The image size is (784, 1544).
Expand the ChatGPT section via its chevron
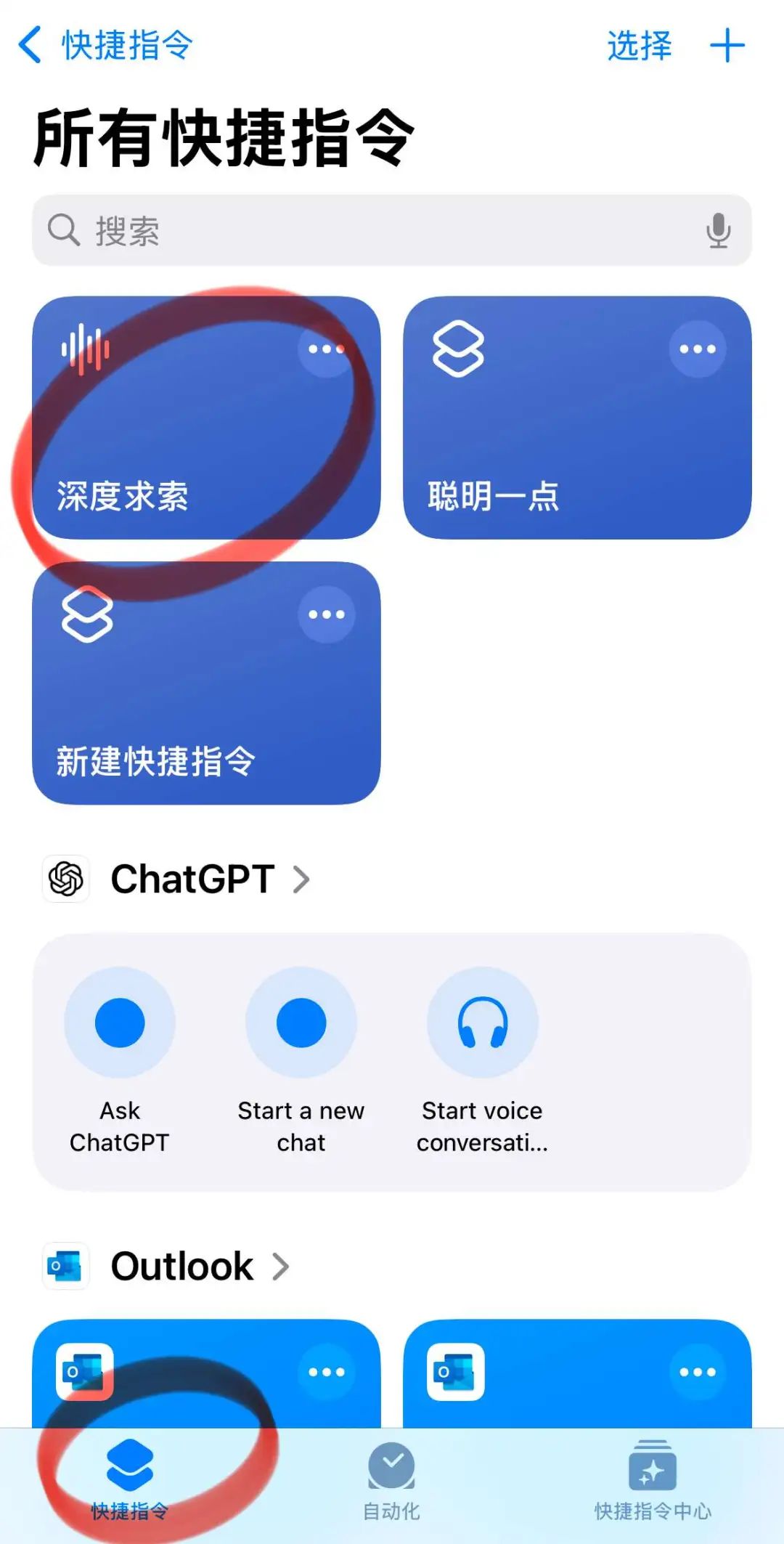point(302,879)
